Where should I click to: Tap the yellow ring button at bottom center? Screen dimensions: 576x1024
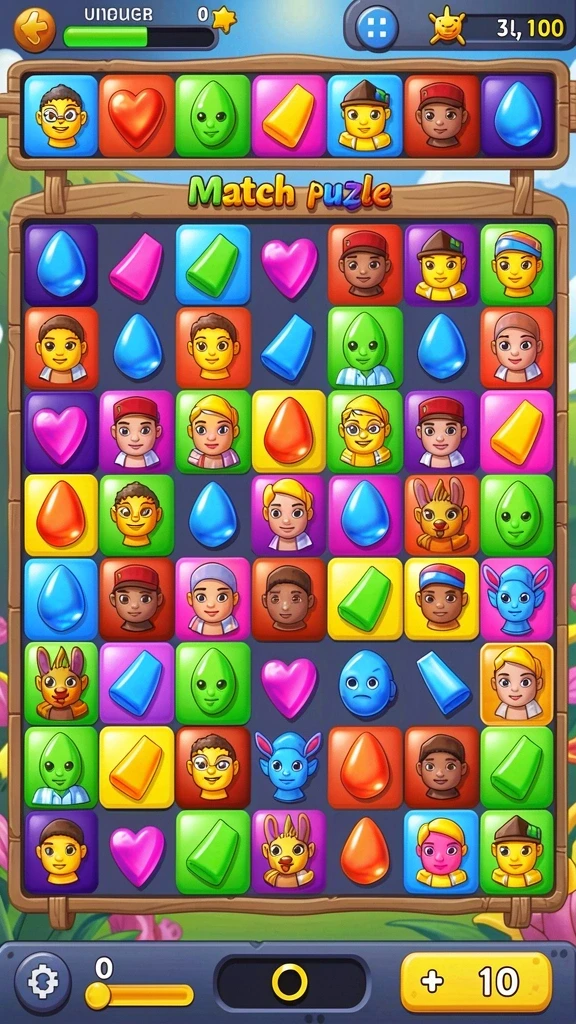tap(290, 982)
